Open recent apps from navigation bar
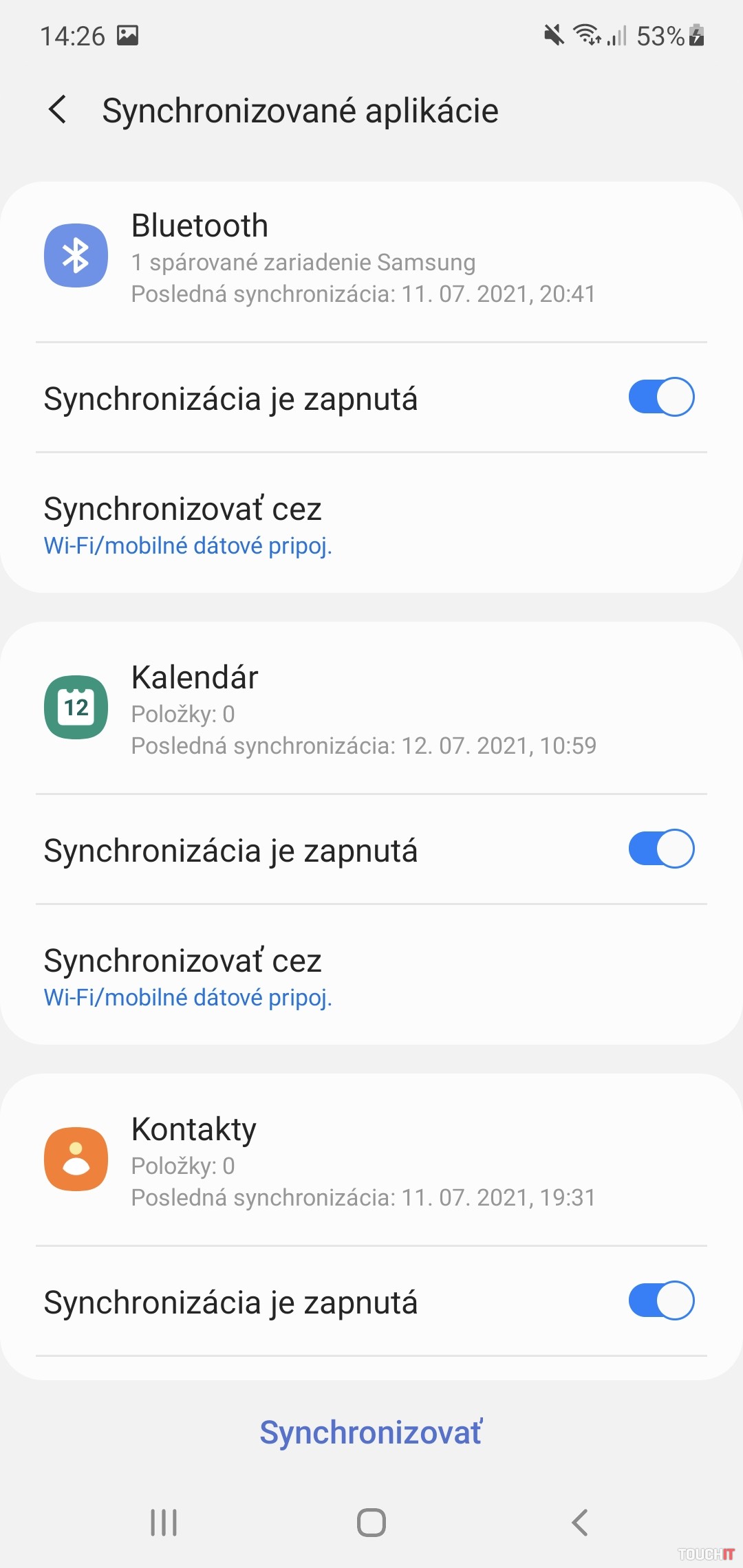The image size is (743, 1568). point(164,1523)
